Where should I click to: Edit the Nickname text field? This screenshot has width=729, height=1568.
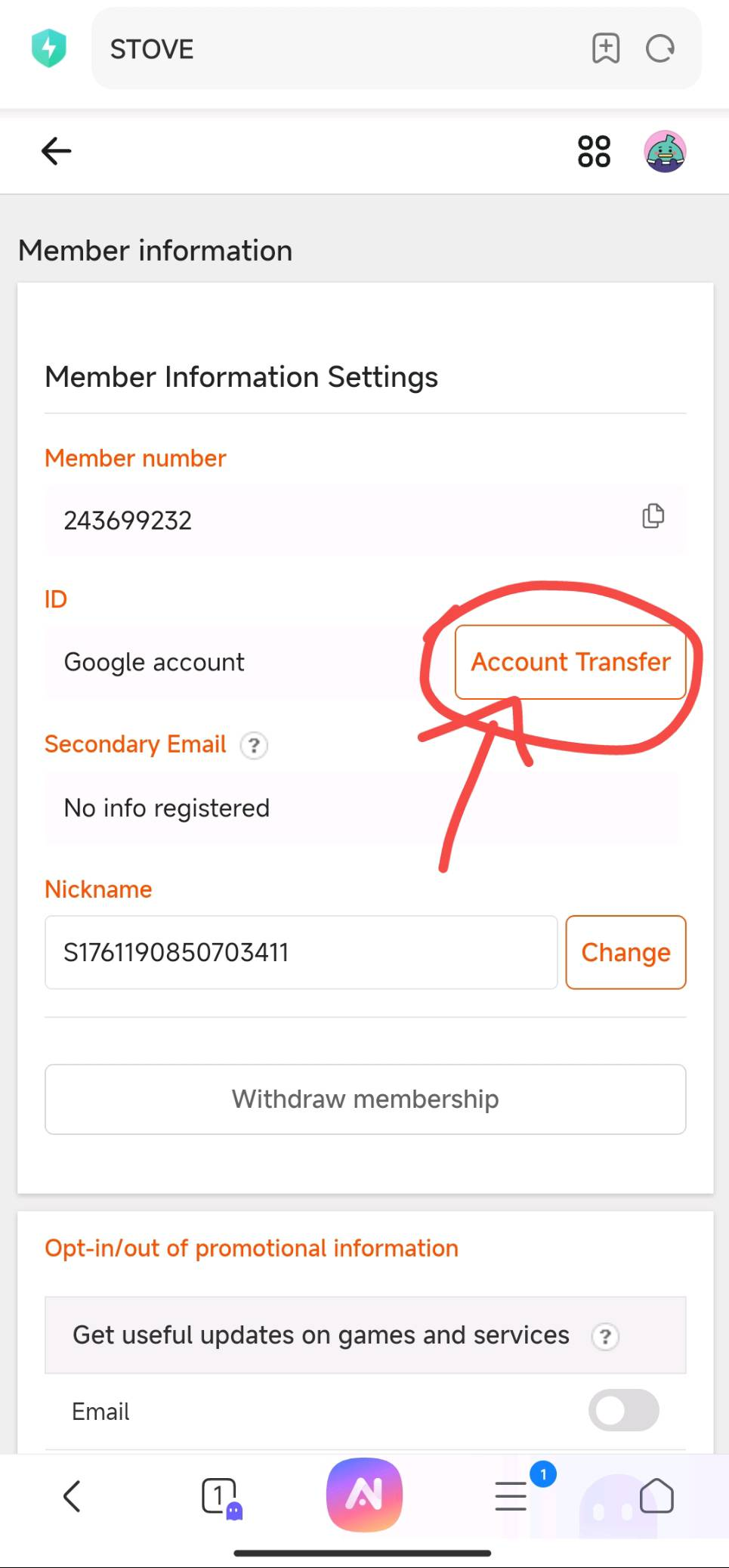(x=301, y=952)
